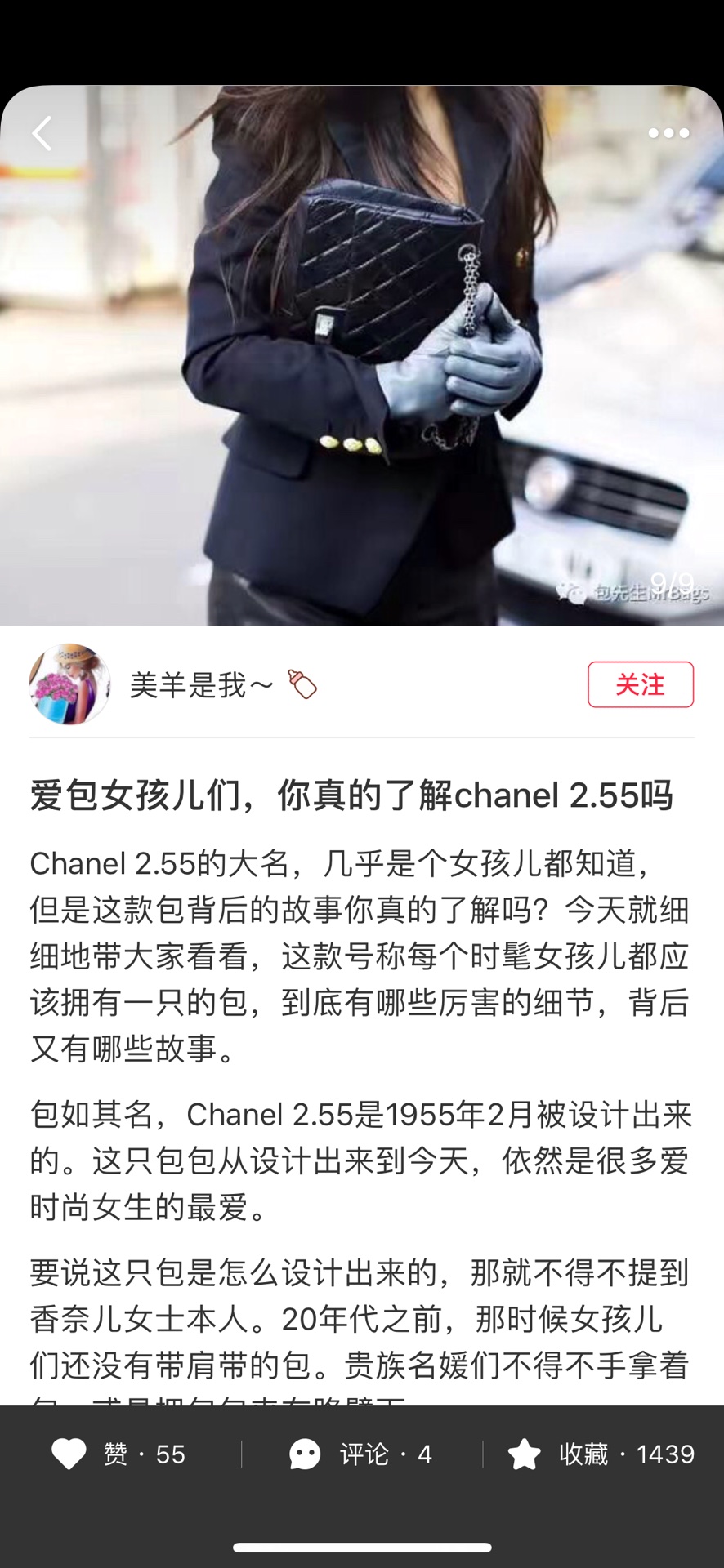Open 美羊是我～ author profile avatar
Screen dimensions: 724x1568
pos(70,684)
